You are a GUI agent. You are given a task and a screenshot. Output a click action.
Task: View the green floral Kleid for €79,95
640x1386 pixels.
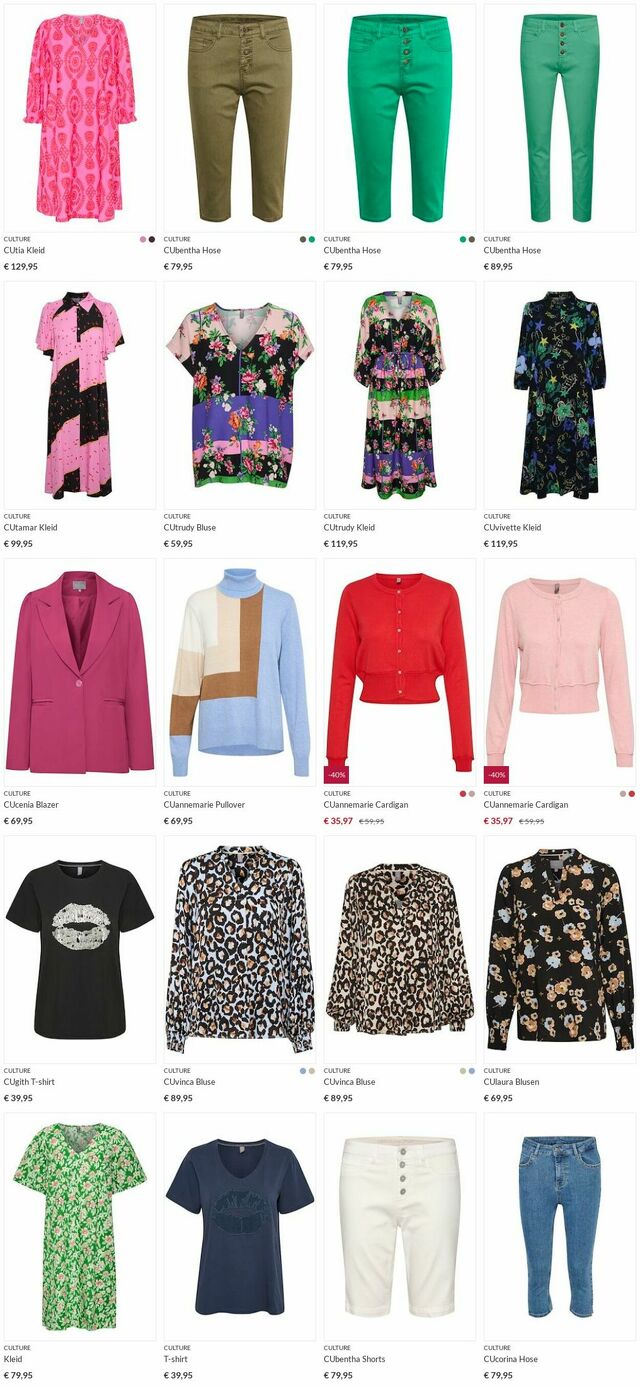tap(80, 1226)
